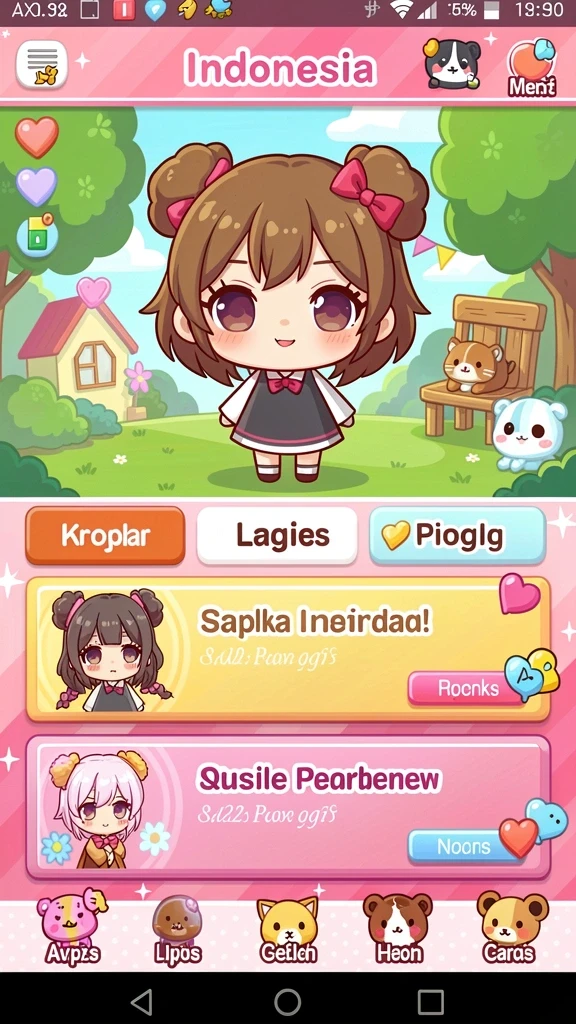Switch to the Pioglg tab

457,536
